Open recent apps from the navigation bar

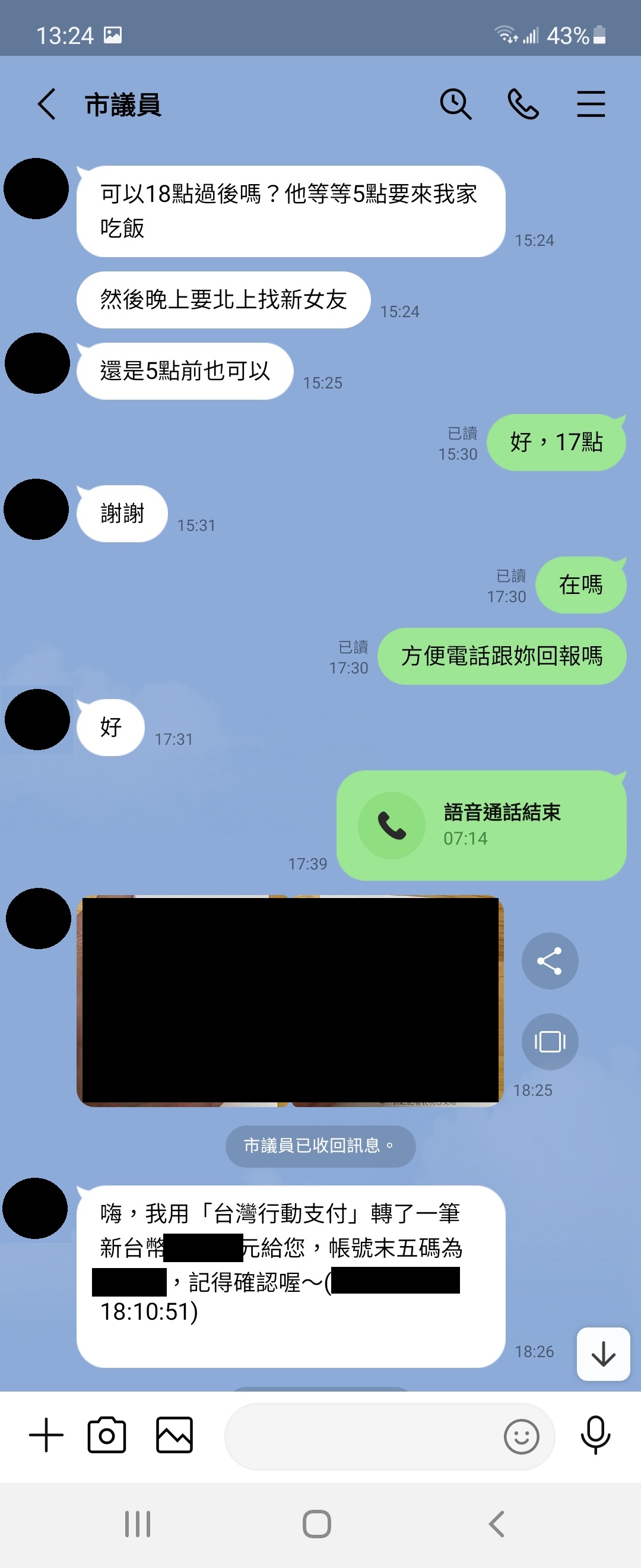(138, 1524)
